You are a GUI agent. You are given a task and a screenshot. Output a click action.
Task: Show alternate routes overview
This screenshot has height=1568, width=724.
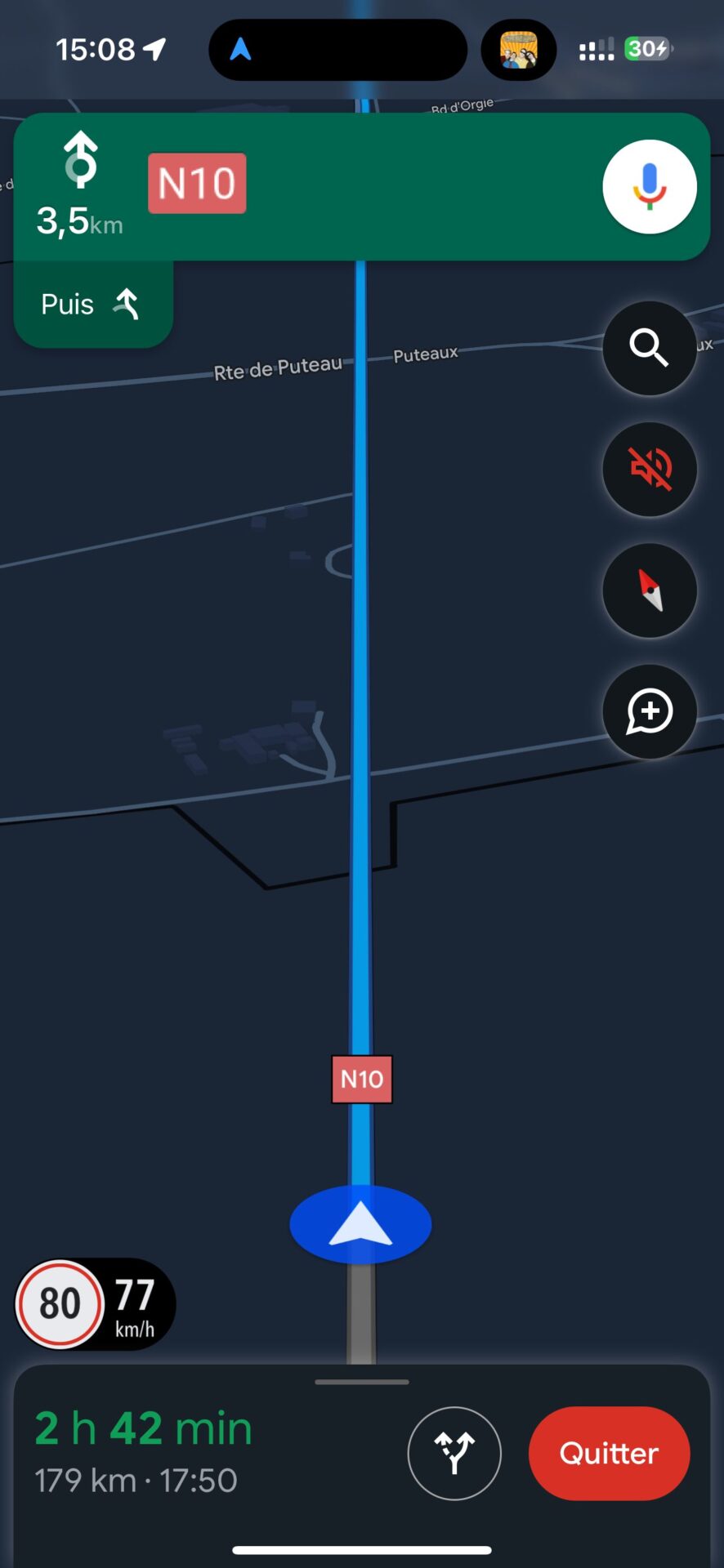click(x=454, y=1453)
